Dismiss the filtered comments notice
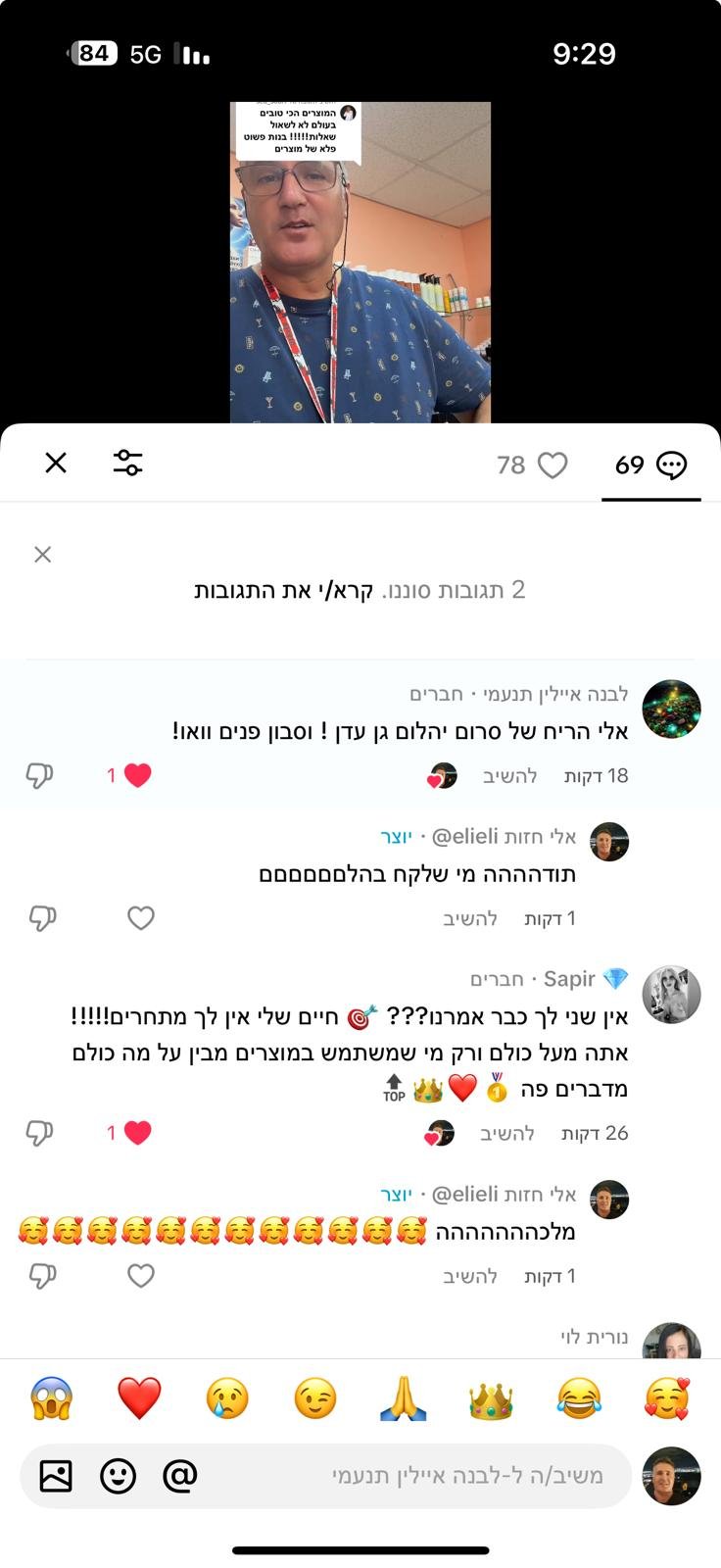The width and height of the screenshot is (721, 1568). [x=42, y=555]
